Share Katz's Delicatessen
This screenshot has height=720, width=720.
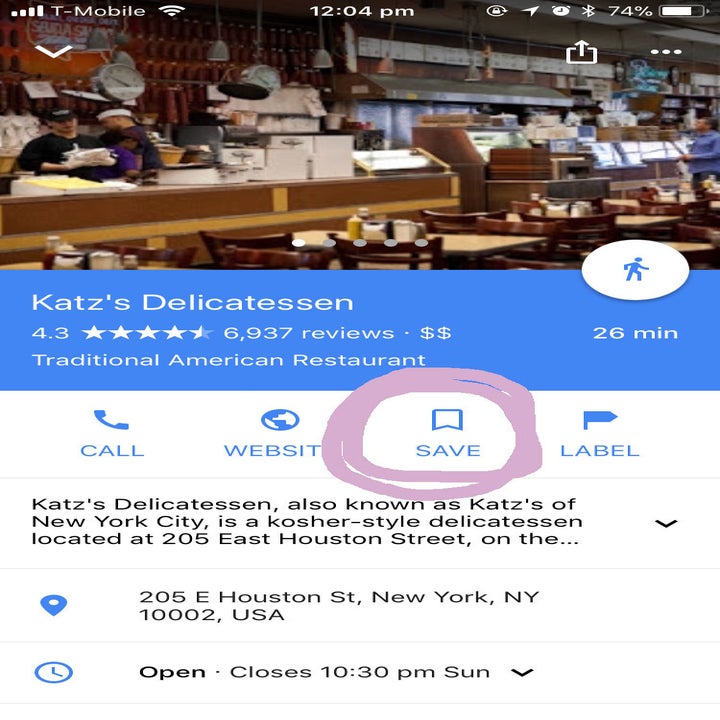point(579,52)
